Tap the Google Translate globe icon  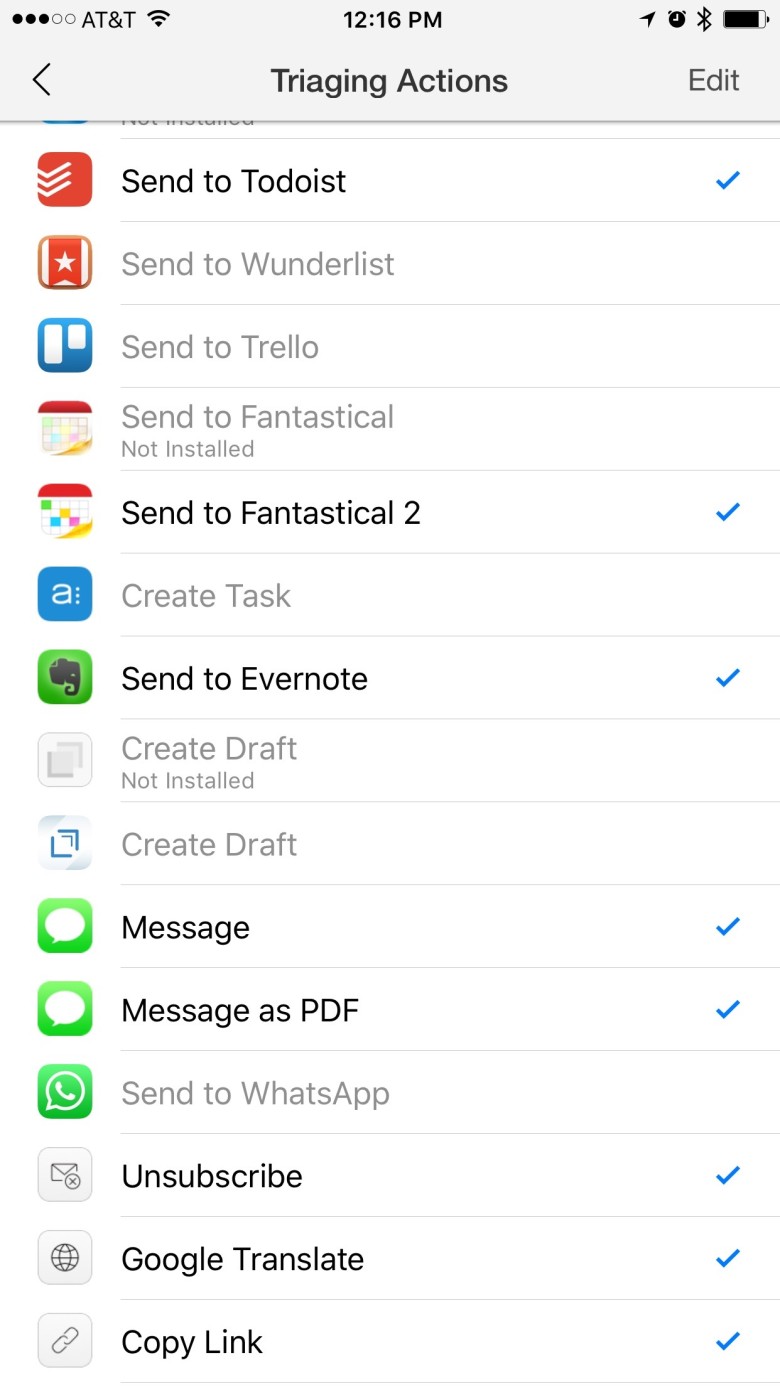64,1258
